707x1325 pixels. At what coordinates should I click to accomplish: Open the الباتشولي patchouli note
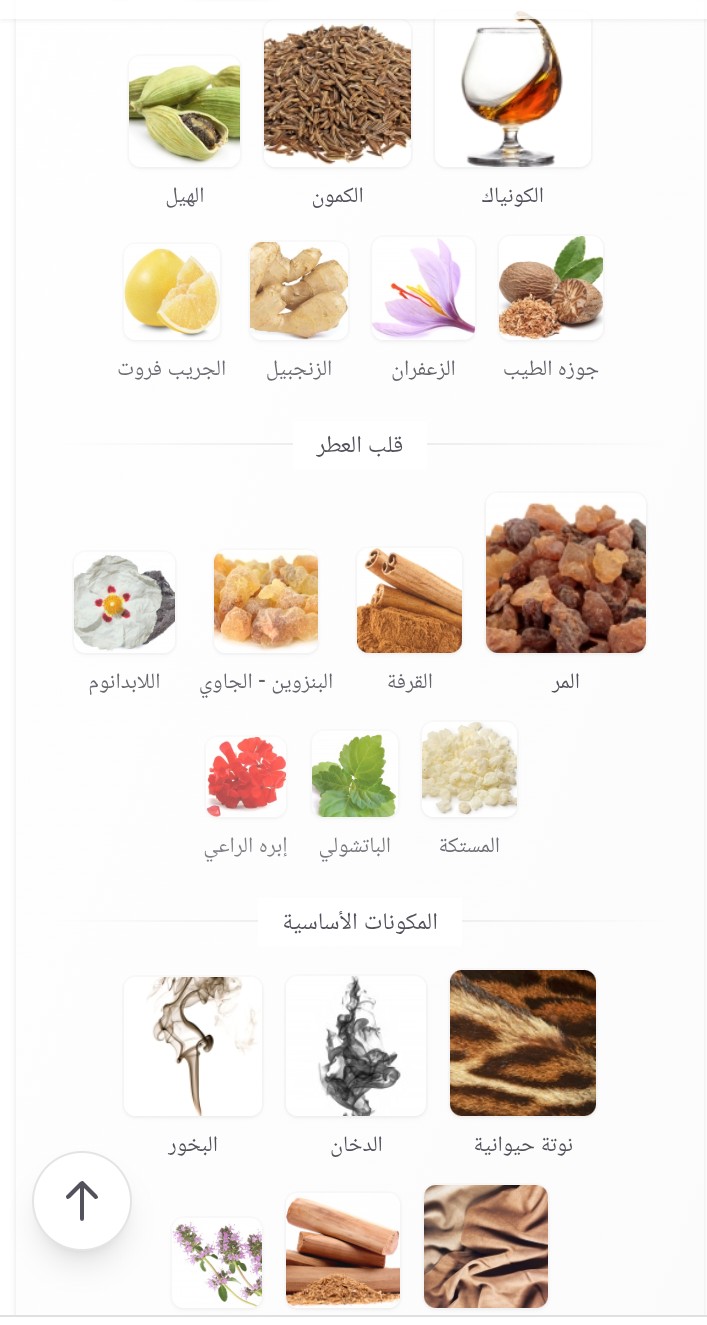tap(355, 774)
